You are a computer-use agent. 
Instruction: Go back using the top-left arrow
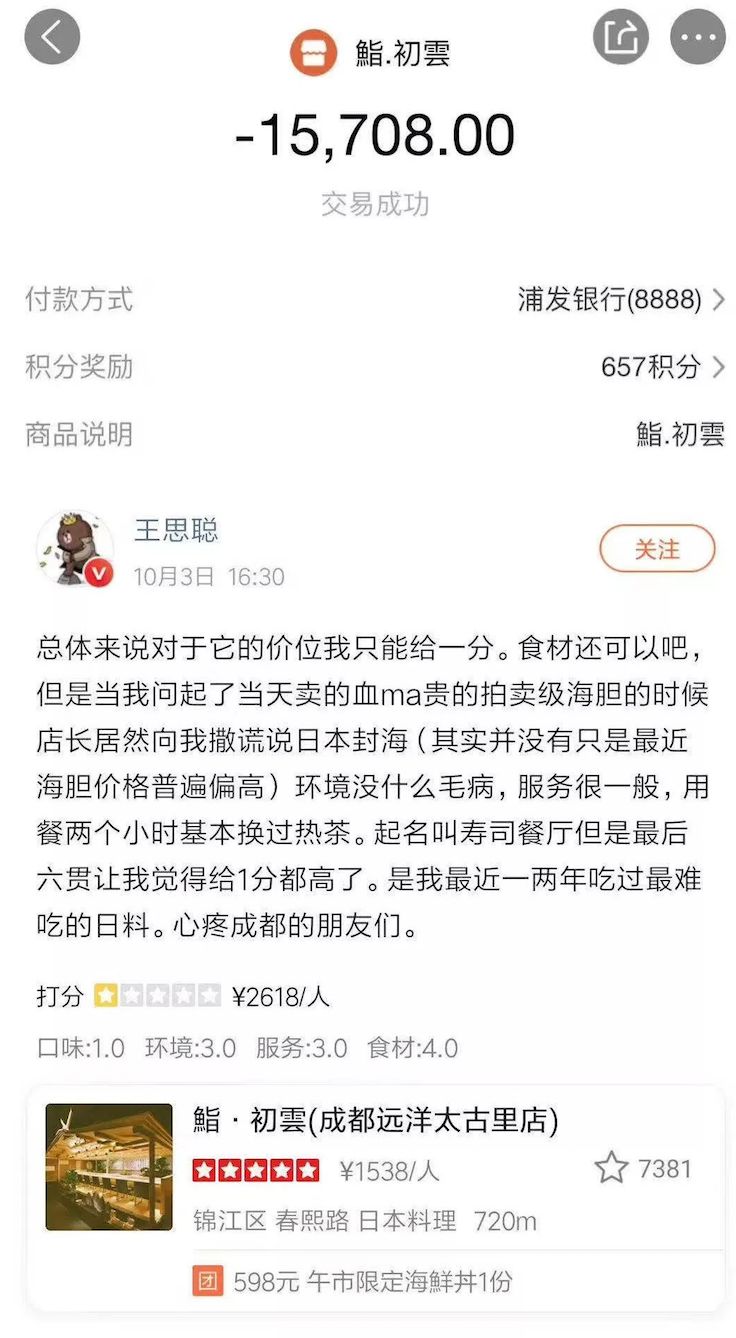point(51,37)
